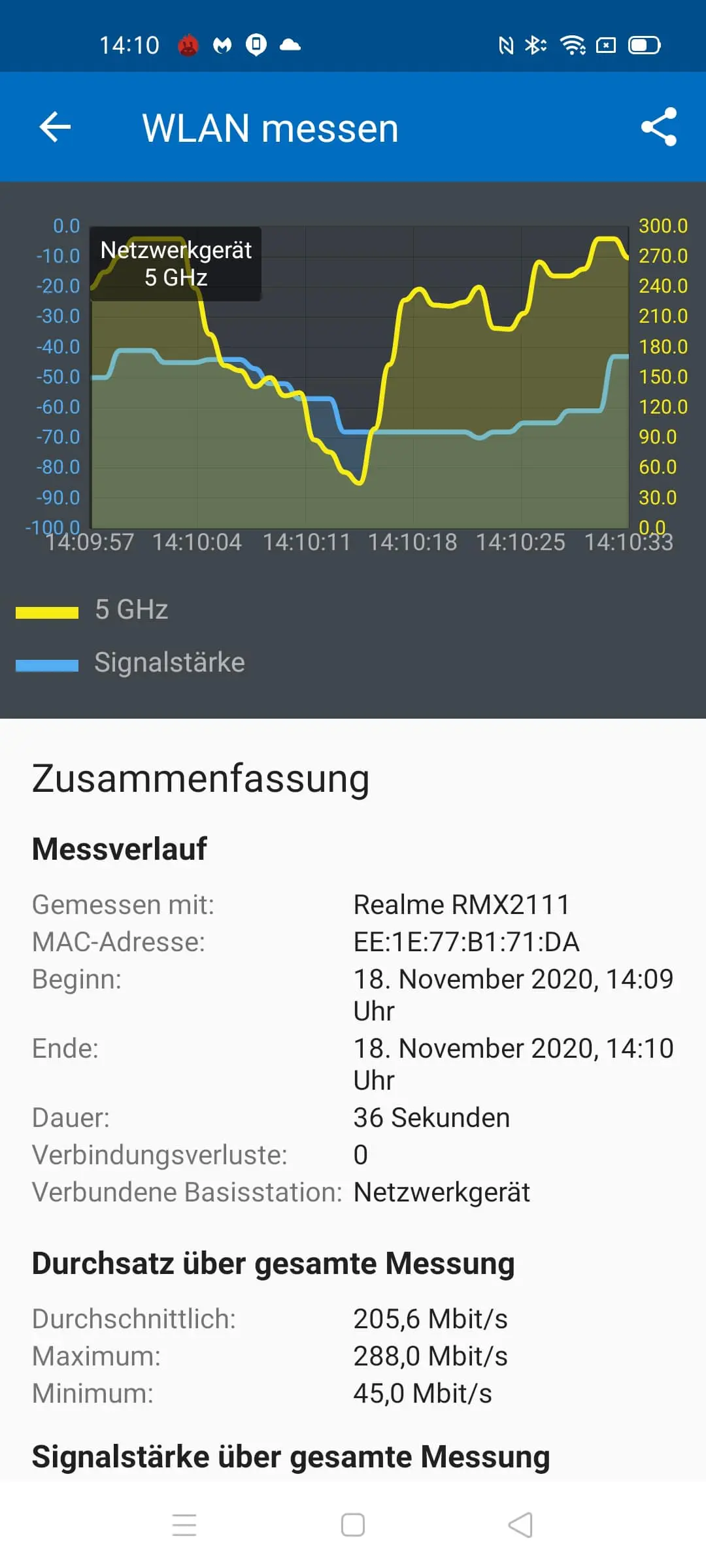Image resolution: width=706 pixels, height=1568 pixels.
Task: Open recent apps from navigation bar
Action: click(184, 1525)
